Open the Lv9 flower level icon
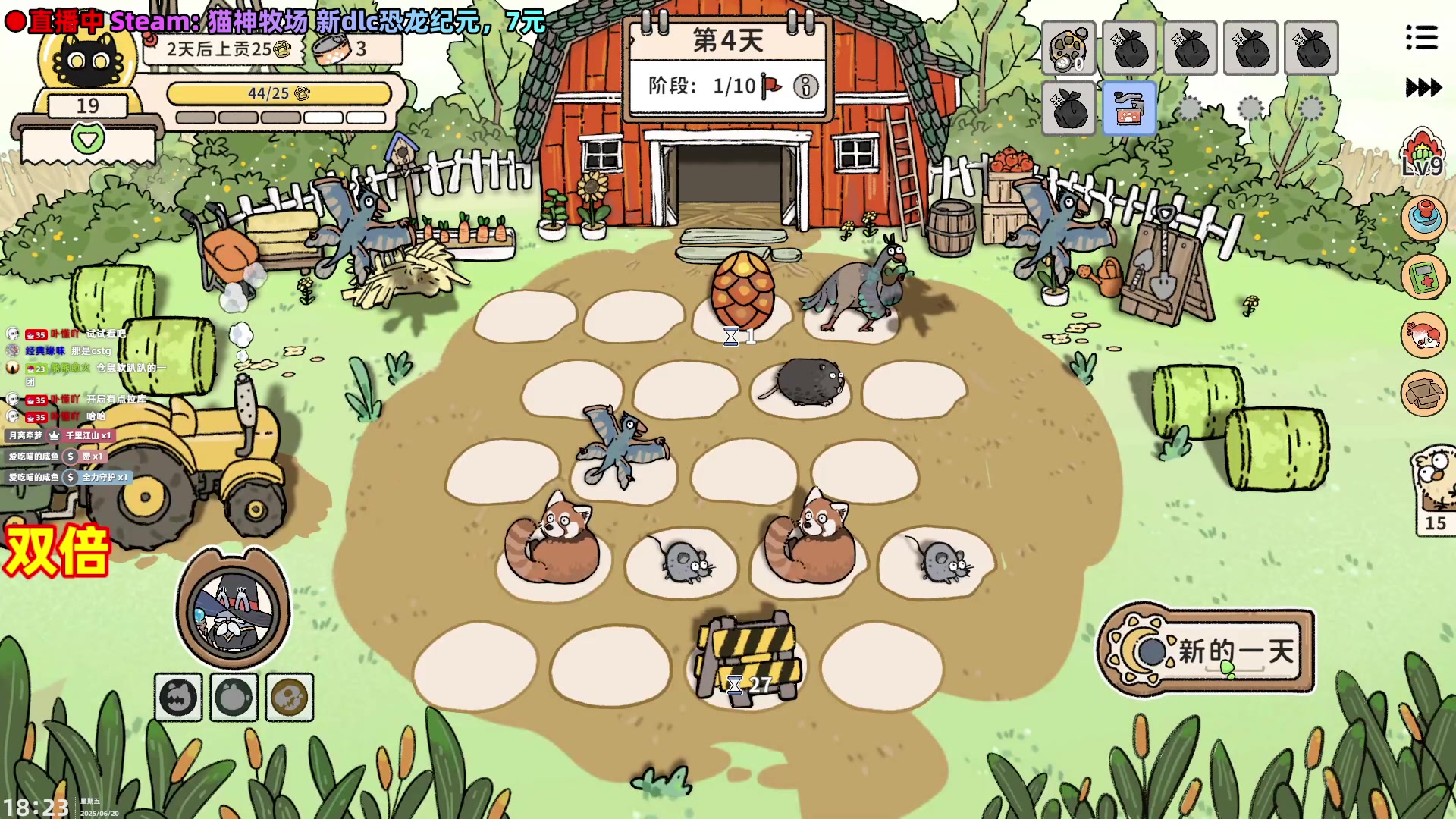Image resolution: width=1456 pixels, height=819 pixels. (1422, 155)
